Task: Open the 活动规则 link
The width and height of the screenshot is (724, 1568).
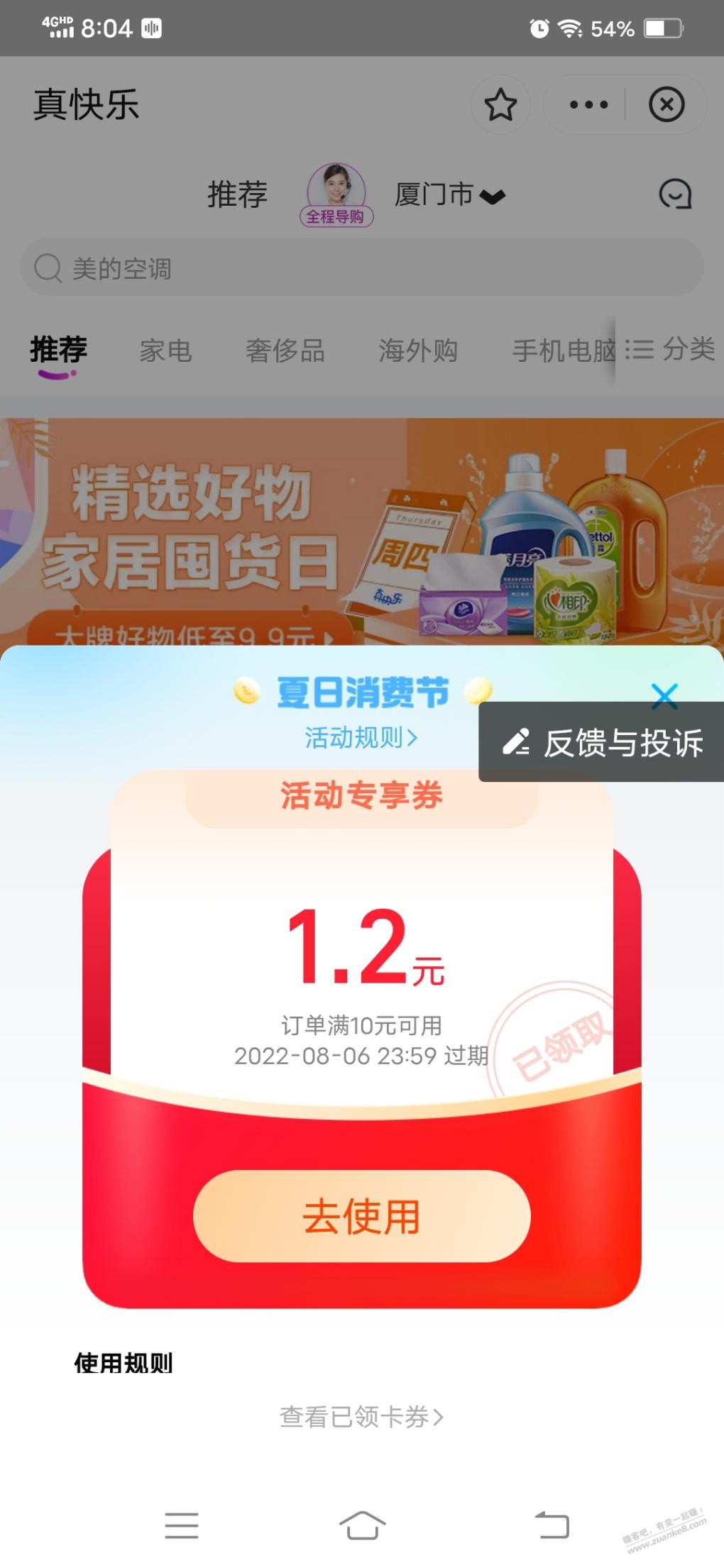Action: click(361, 738)
